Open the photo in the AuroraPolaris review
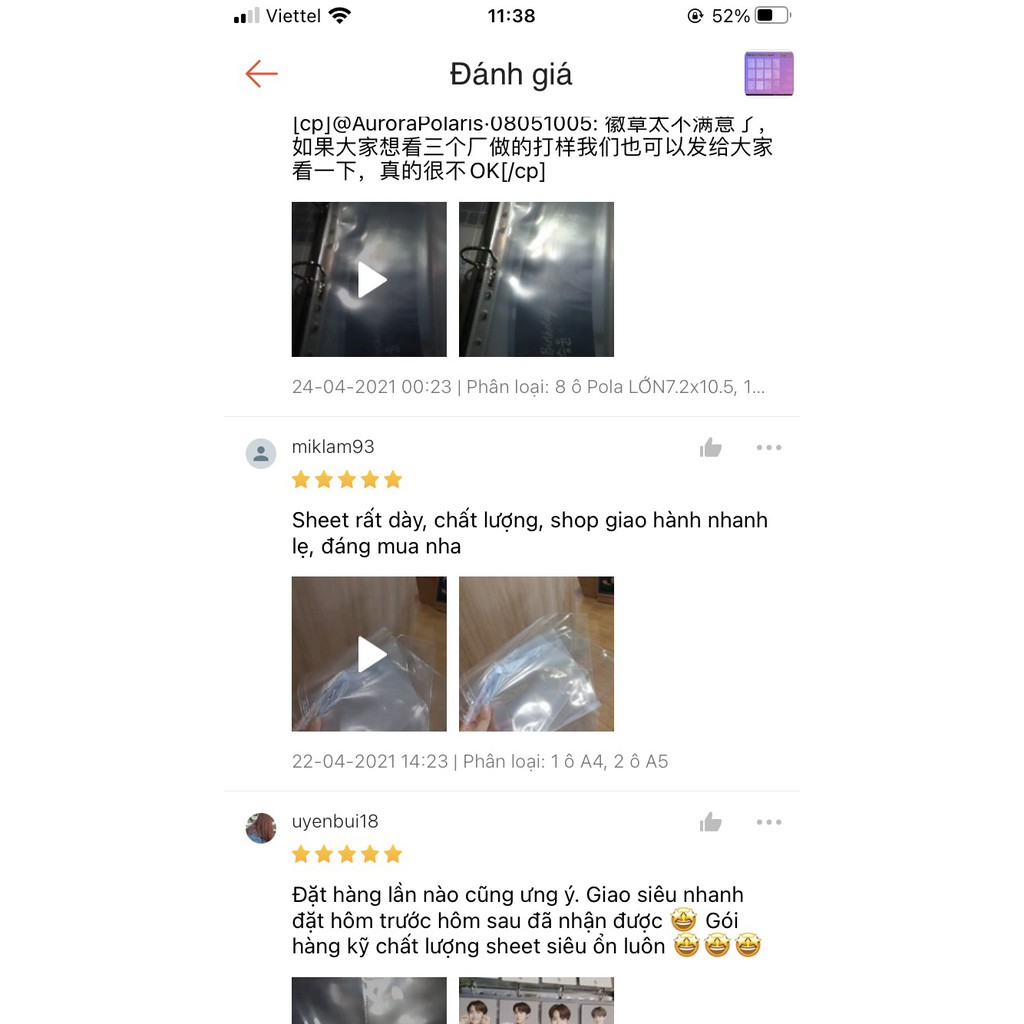This screenshot has height=1024, width=1024. coord(536,280)
